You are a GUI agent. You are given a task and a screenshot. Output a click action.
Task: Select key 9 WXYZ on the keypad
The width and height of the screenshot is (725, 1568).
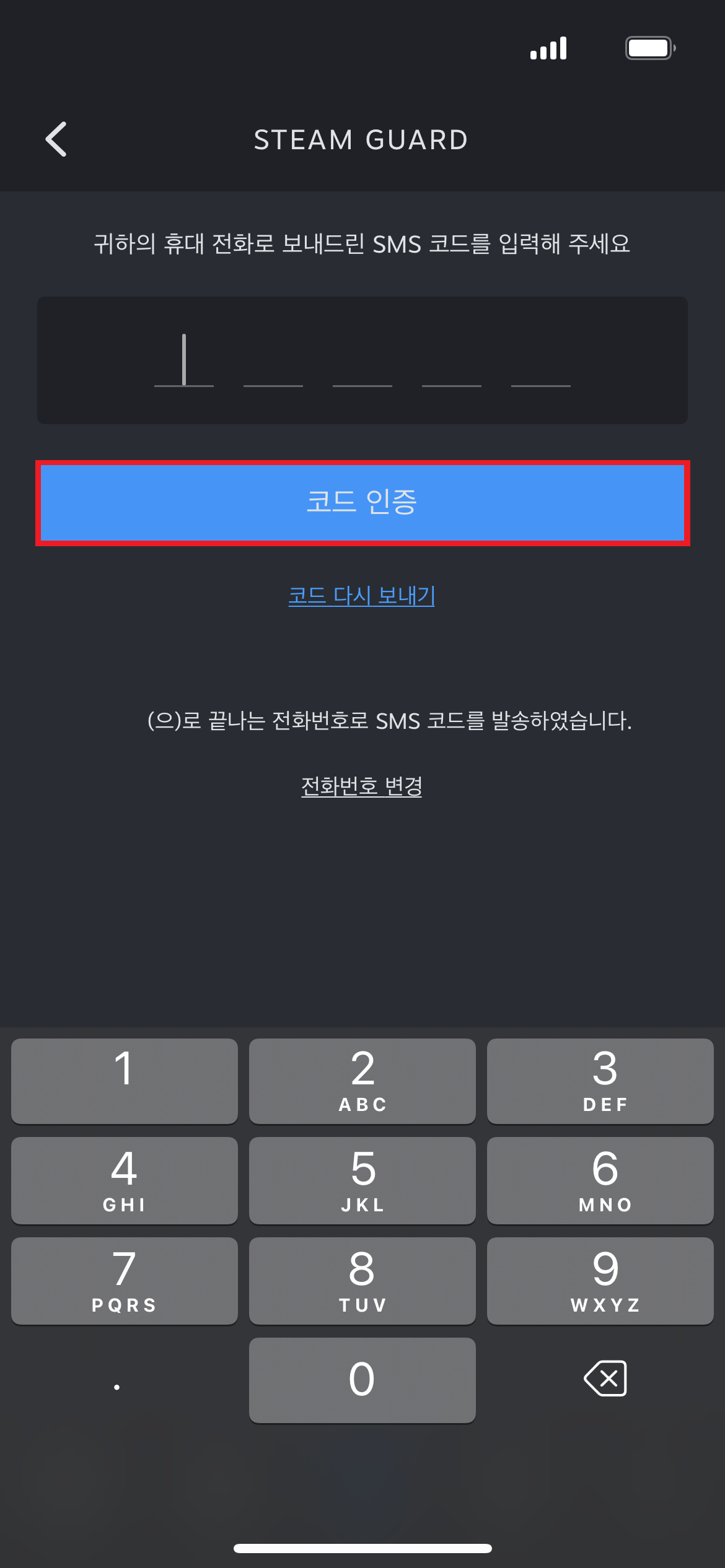point(600,1281)
